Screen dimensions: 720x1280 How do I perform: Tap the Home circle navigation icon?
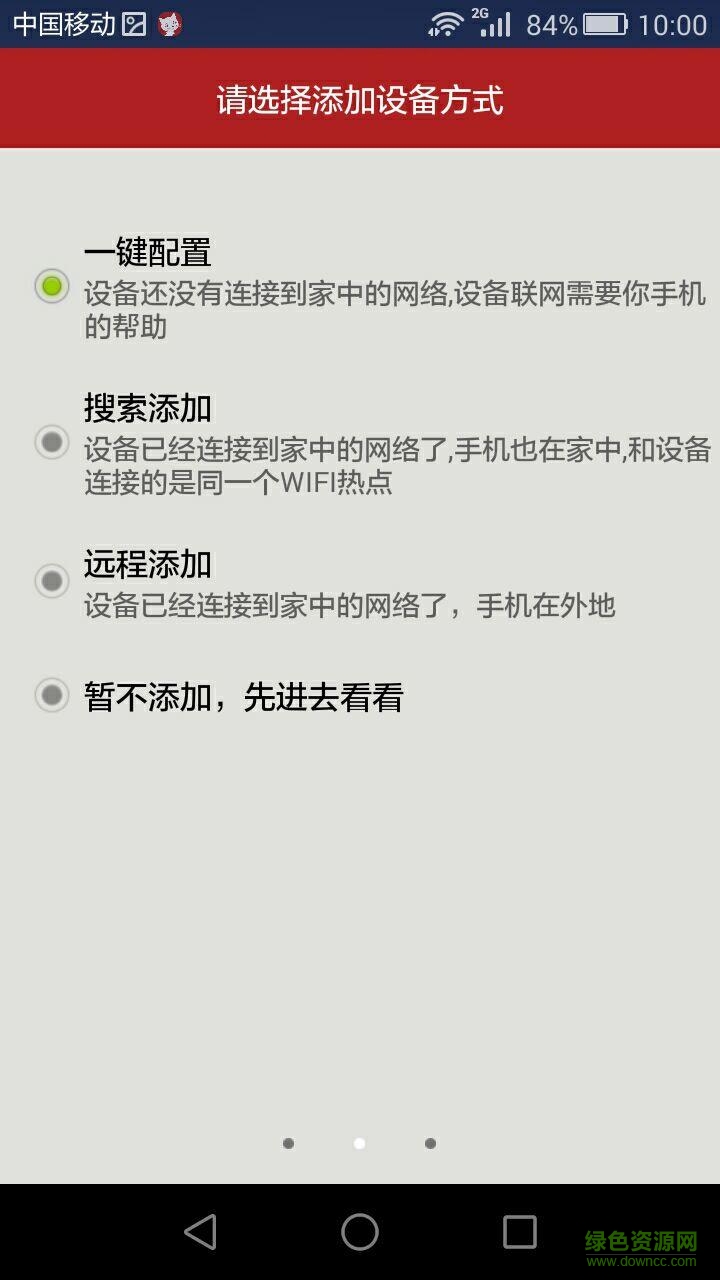(x=359, y=1233)
